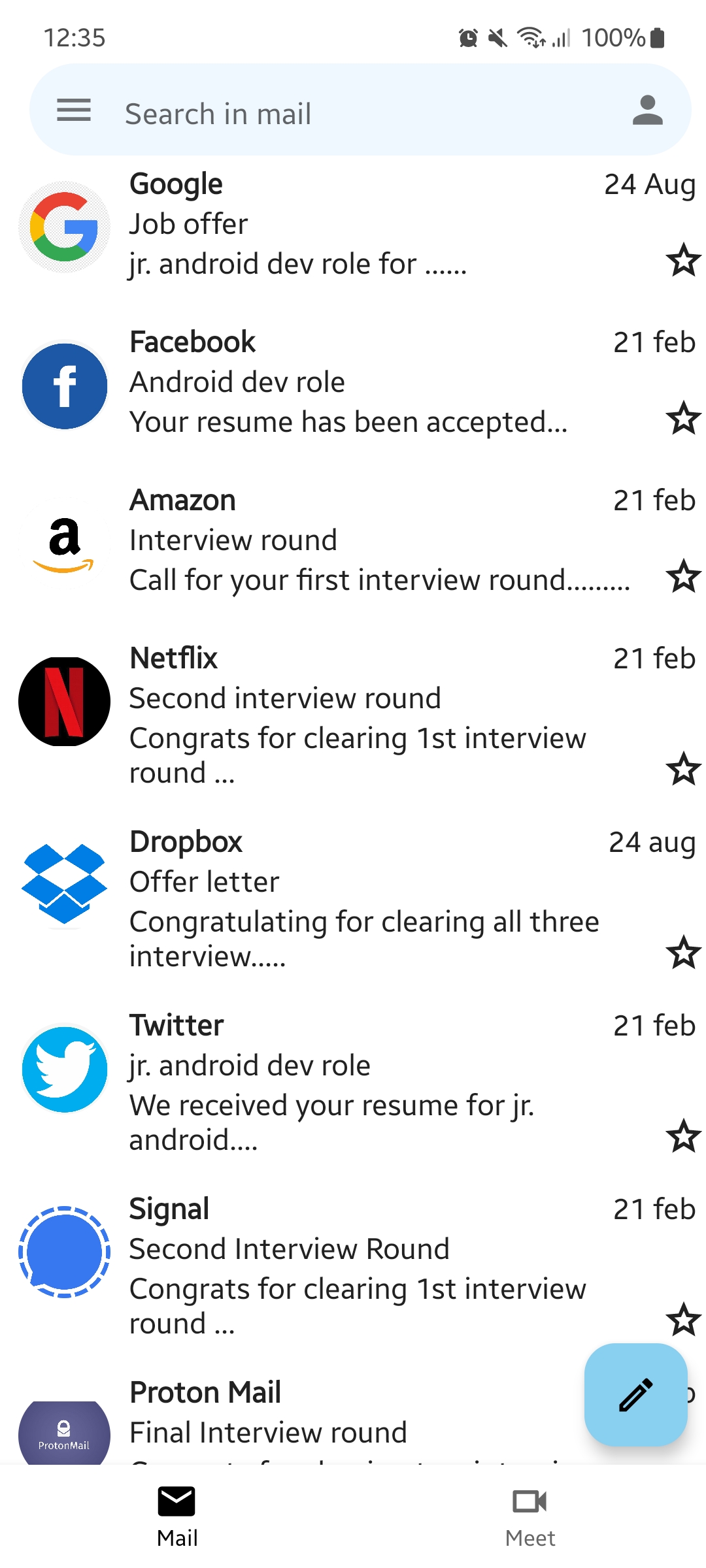Switch to the Meet tab
The height and width of the screenshot is (1568, 706).
point(530,1516)
